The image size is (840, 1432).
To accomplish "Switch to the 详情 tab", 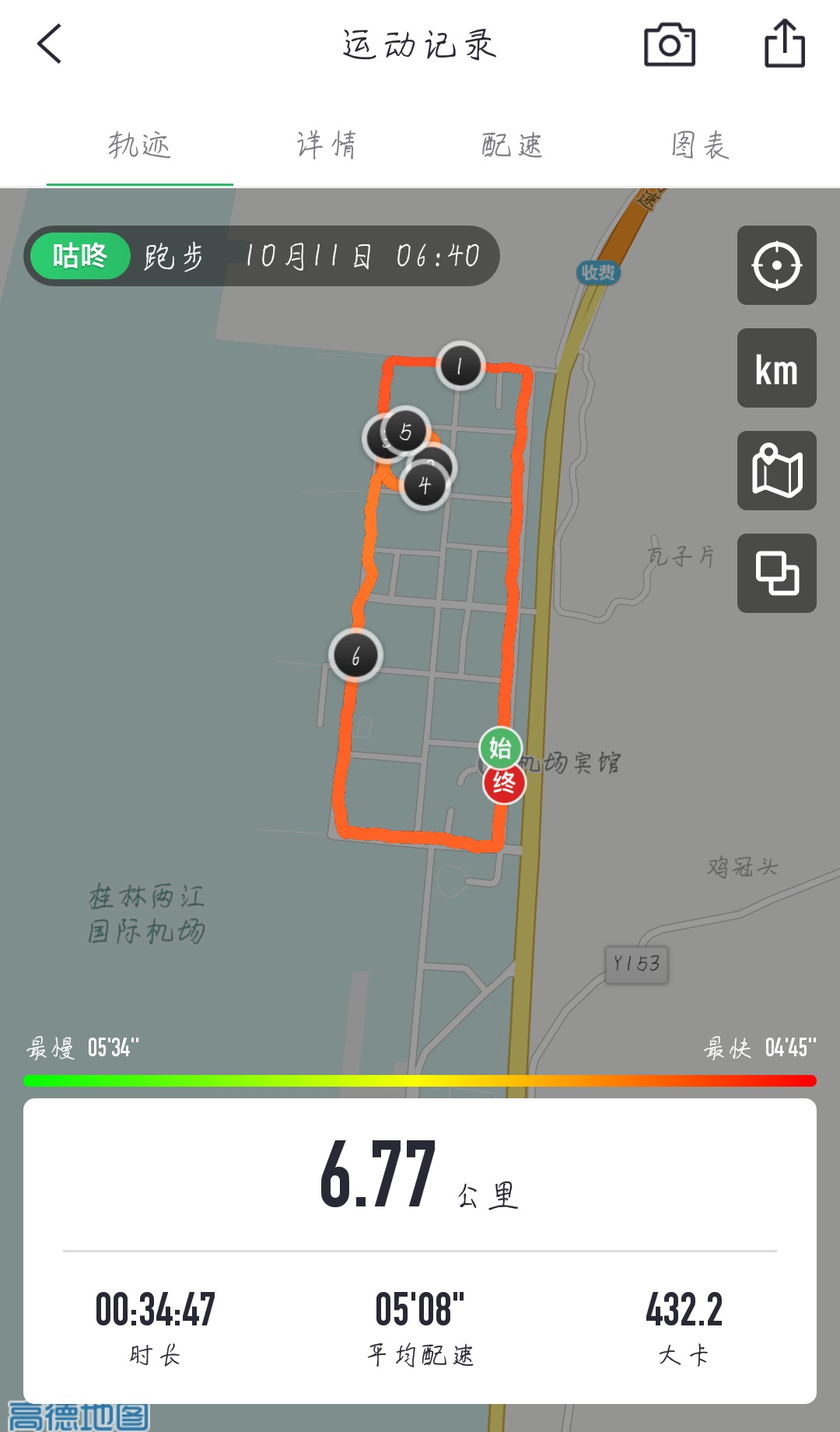I will coord(325,144).
